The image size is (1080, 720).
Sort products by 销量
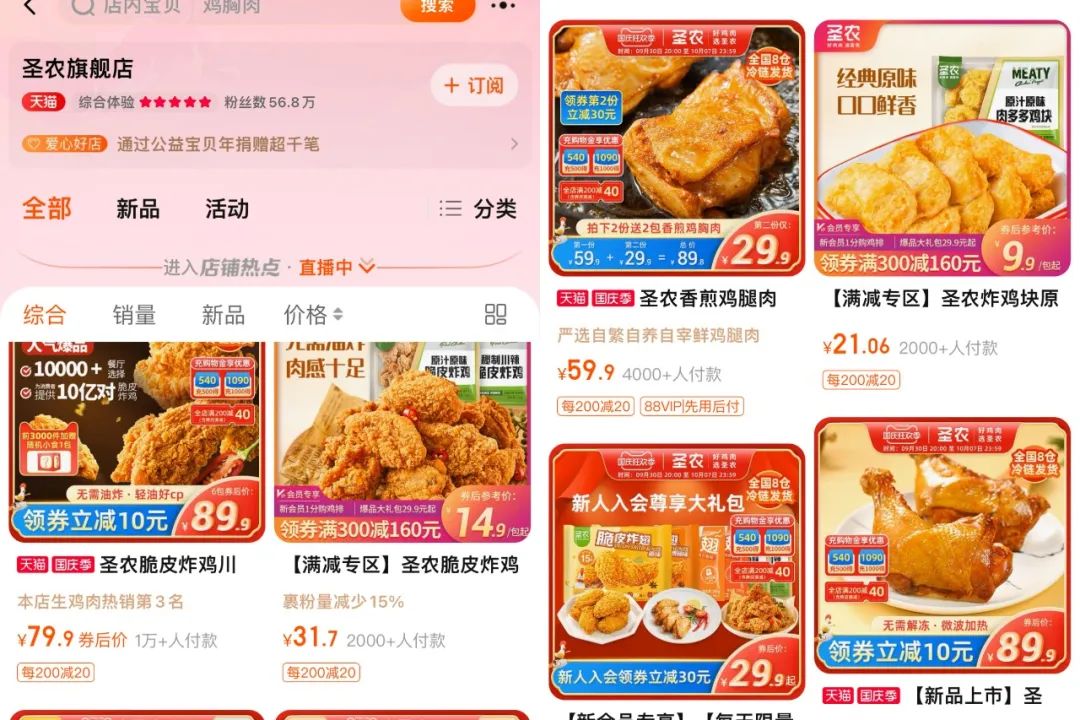click(134, 315)
